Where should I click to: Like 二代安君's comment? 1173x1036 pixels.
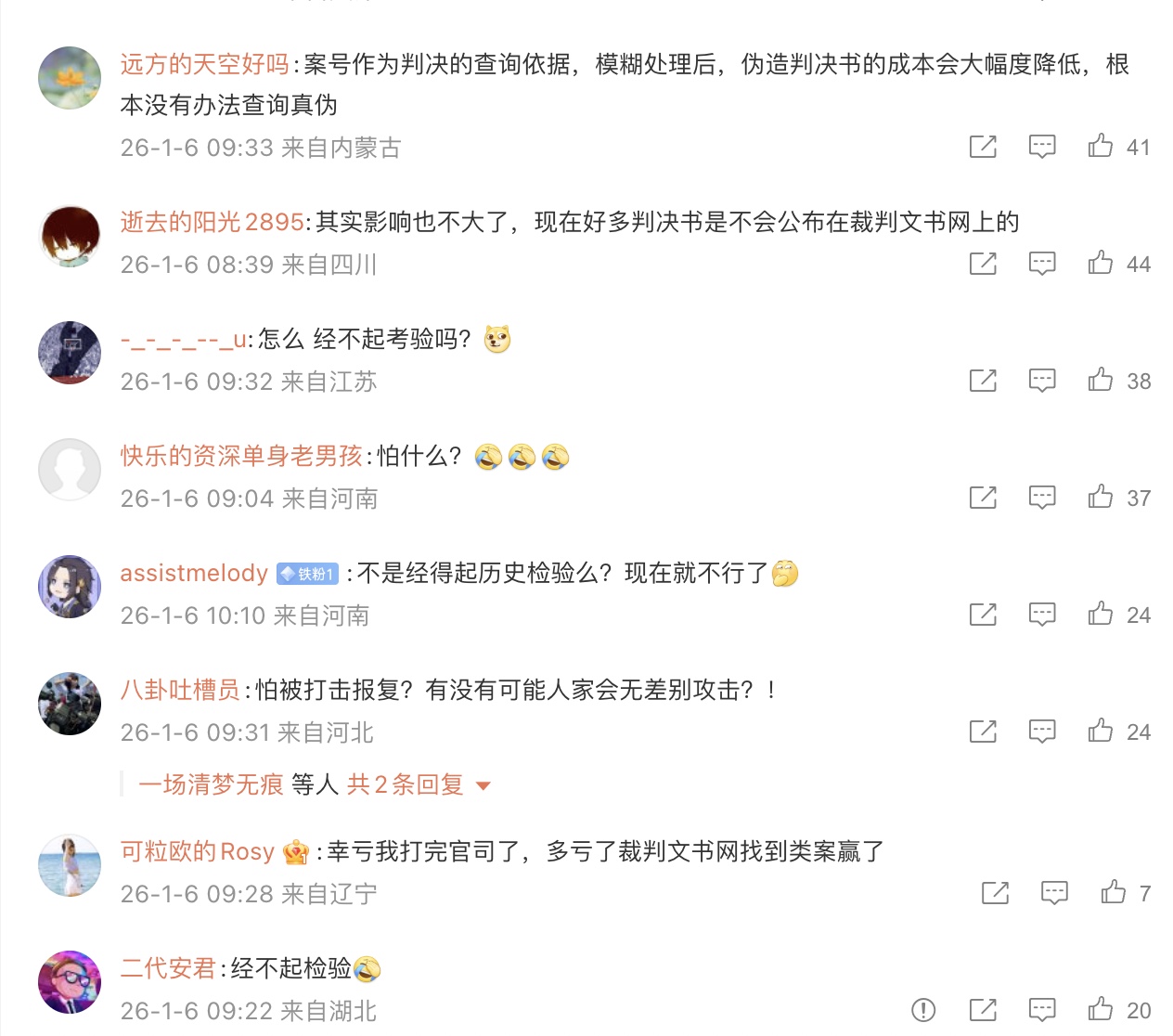1101,1009
